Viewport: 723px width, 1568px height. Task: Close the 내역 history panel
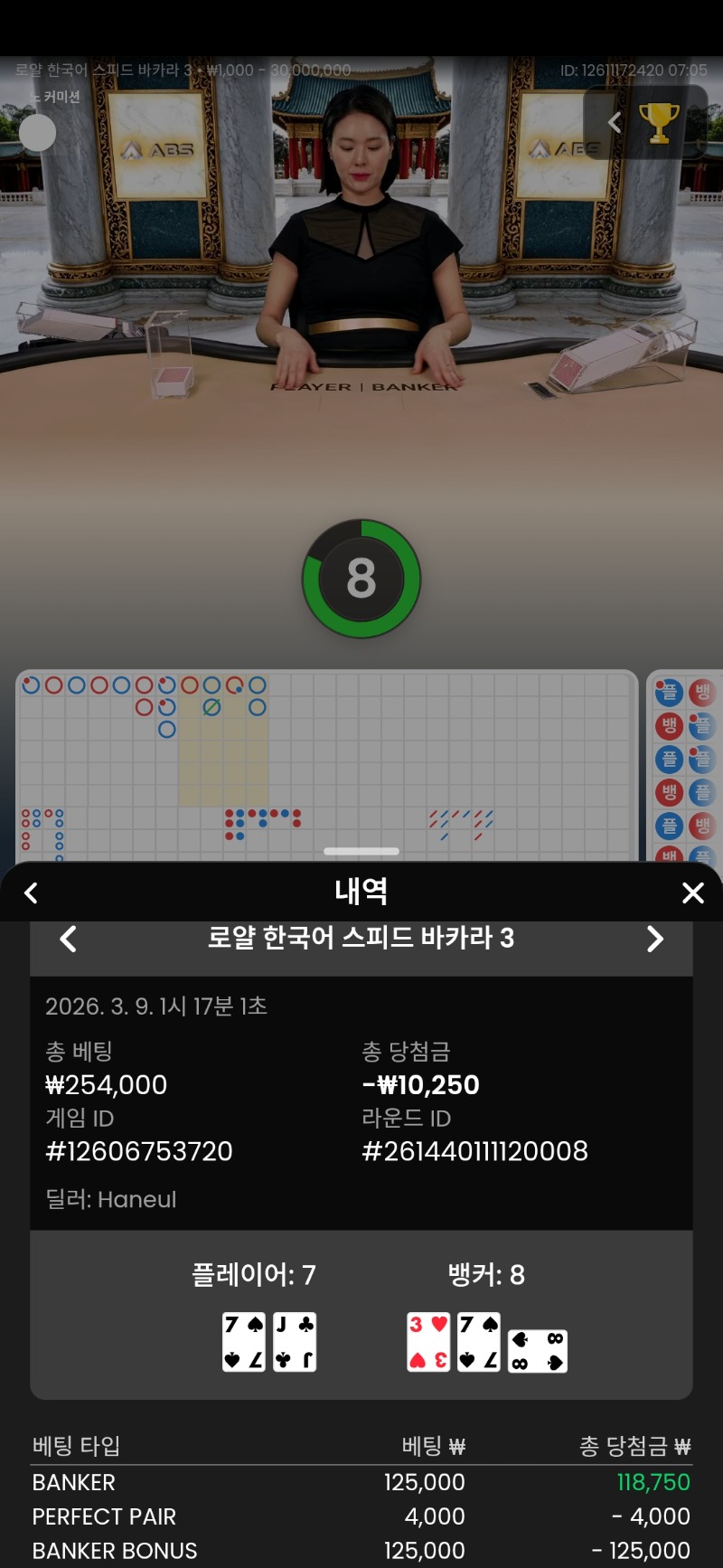tap(692, 893)
